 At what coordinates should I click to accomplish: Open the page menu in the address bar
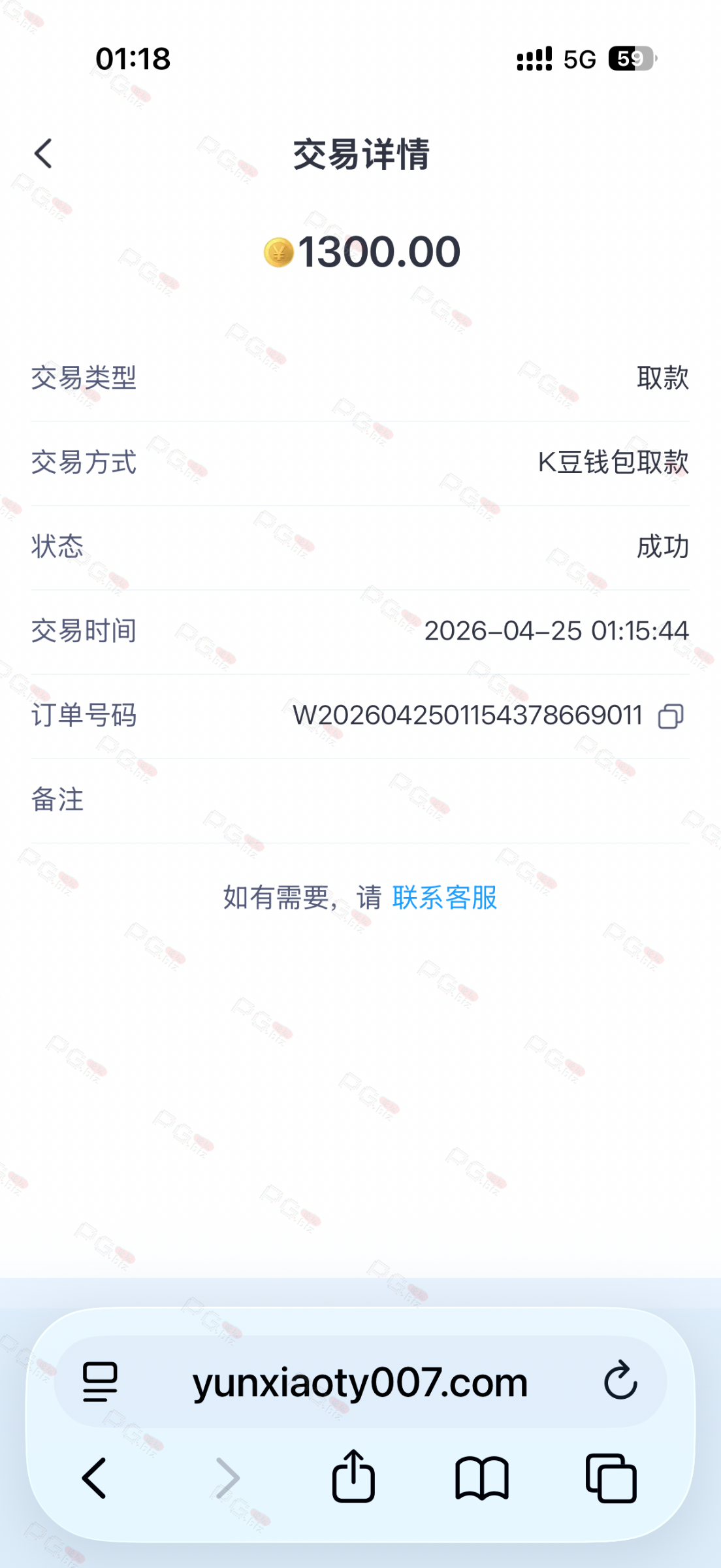click(100, 1382)
